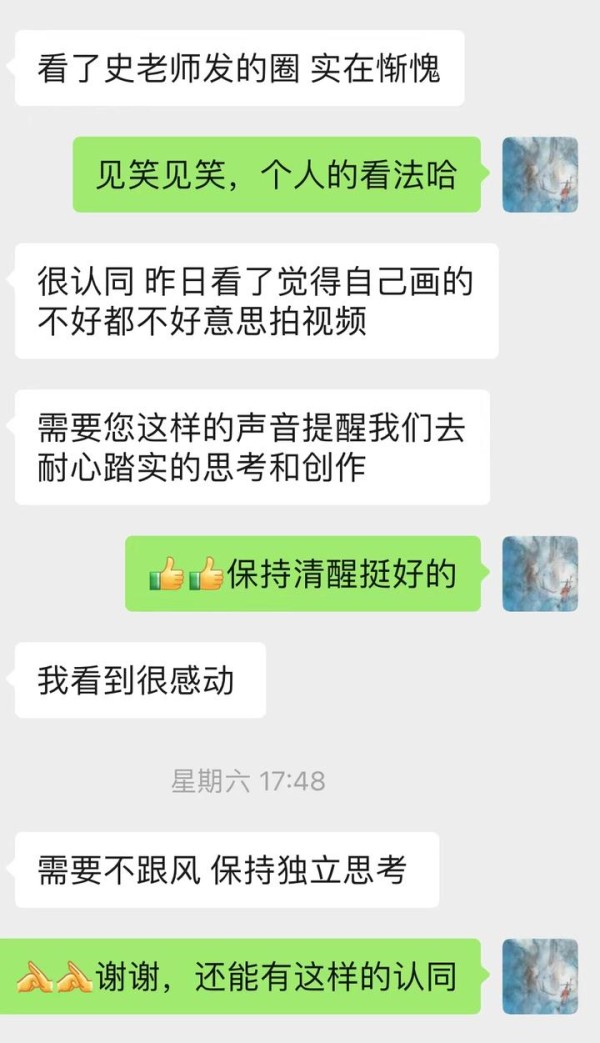View the sender's avatar beside "谢谢，还能有这样的认同"
600x1043 pixels.
click(540, 975)
